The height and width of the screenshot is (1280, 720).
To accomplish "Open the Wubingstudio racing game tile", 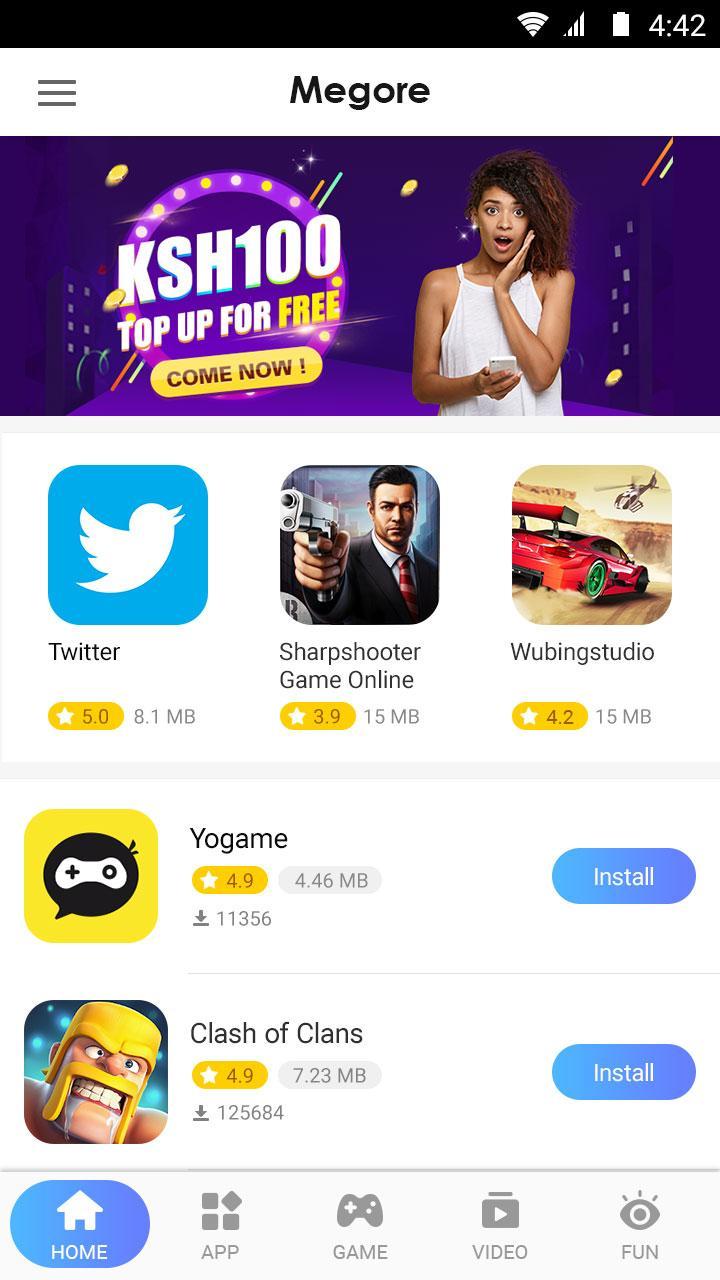I will pos(592,545).
